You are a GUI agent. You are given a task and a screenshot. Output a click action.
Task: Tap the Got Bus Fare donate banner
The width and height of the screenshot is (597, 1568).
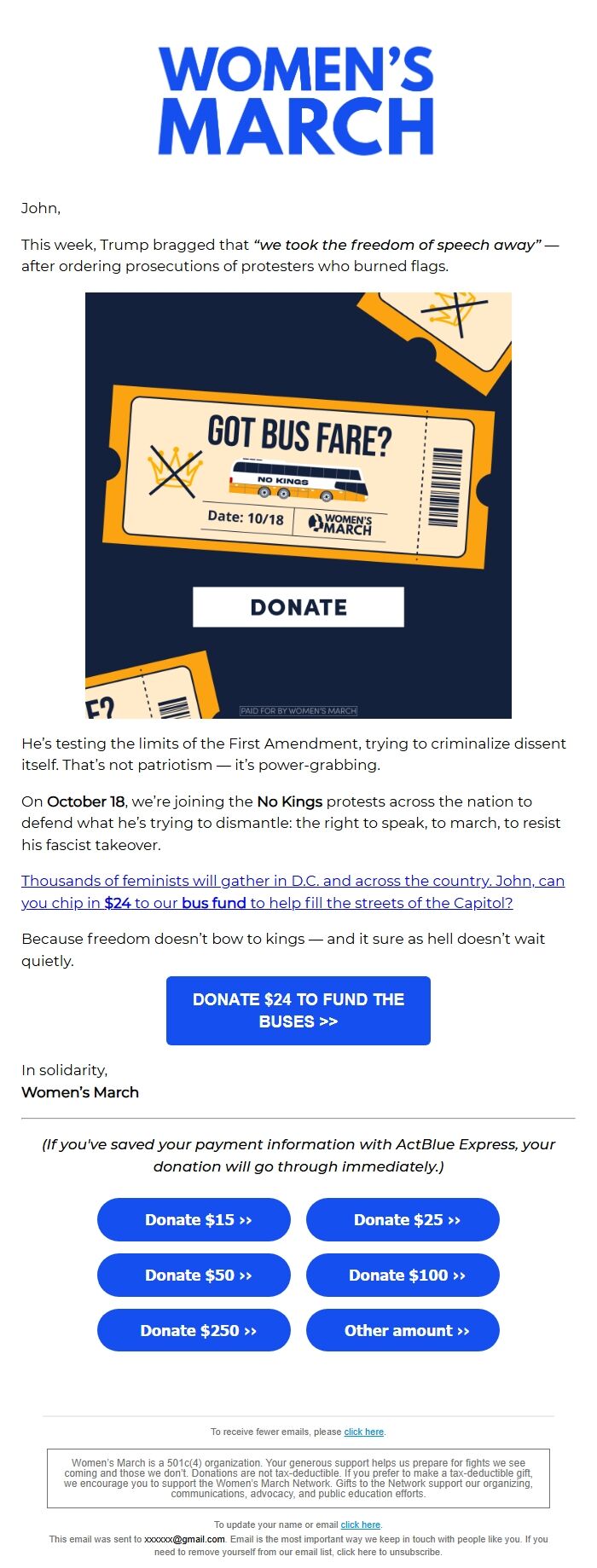(x=298, y=506)
